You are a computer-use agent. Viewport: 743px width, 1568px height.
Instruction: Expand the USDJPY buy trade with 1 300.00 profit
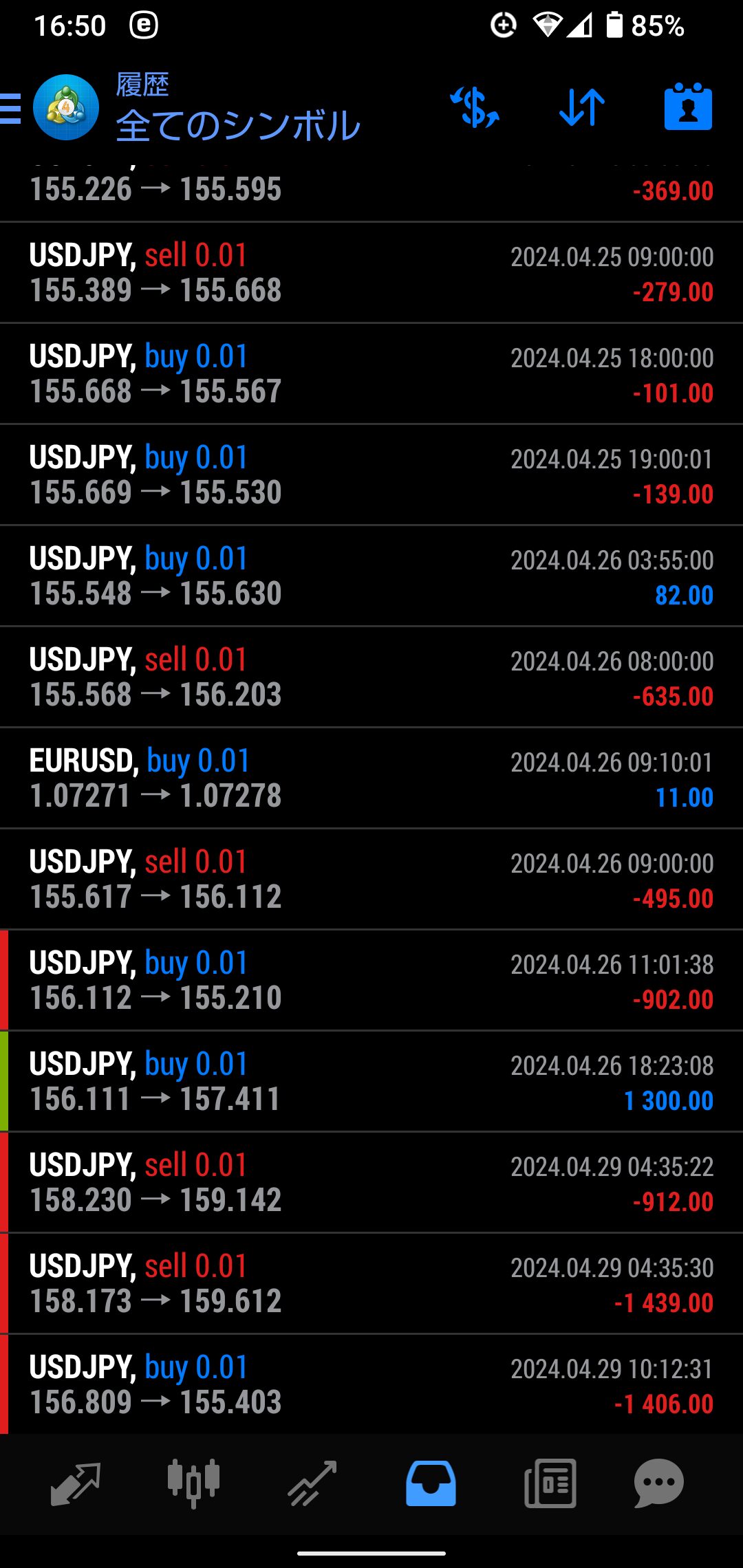coord(371,1082)
